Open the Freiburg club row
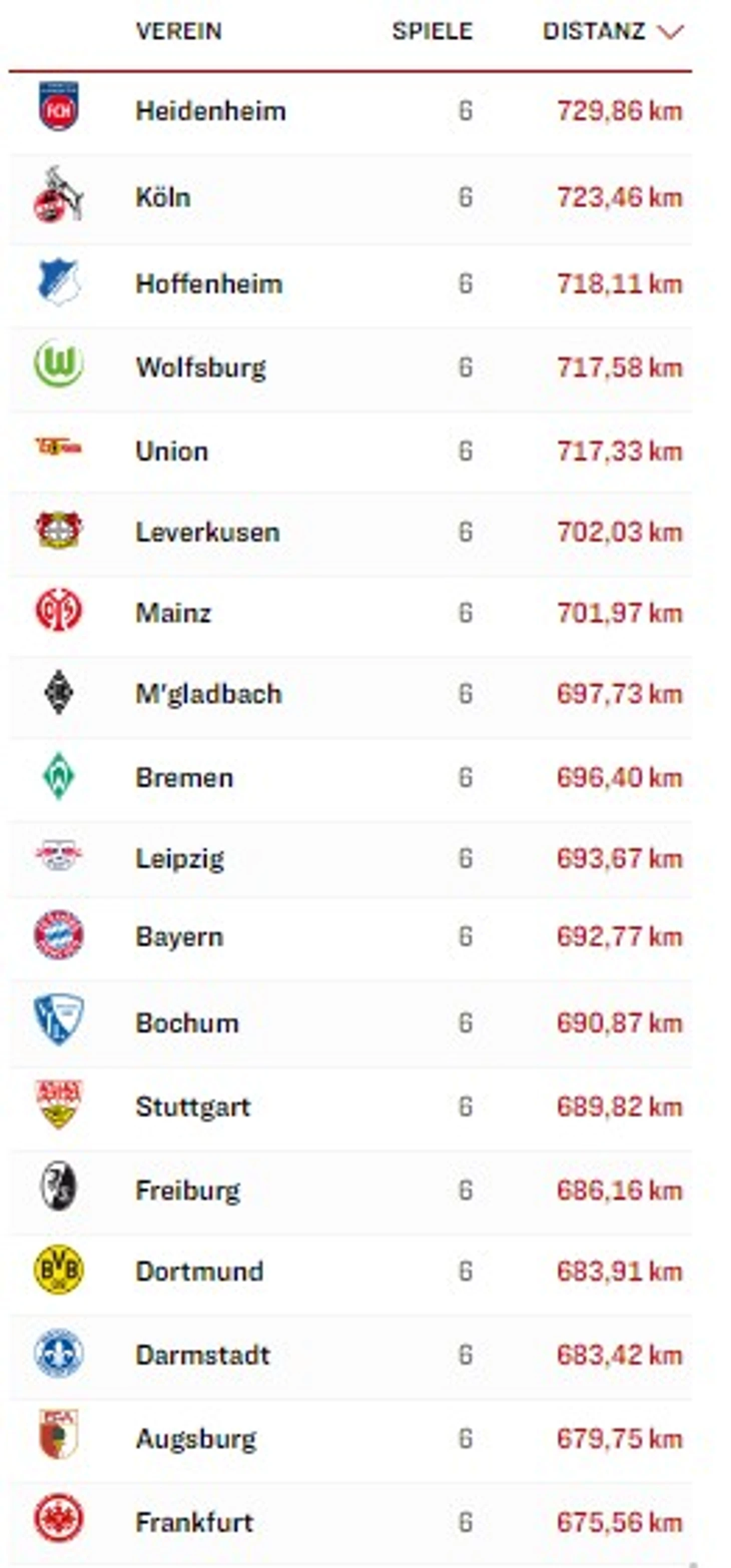Screen dimensions: 731x1568 [350, 1191]
